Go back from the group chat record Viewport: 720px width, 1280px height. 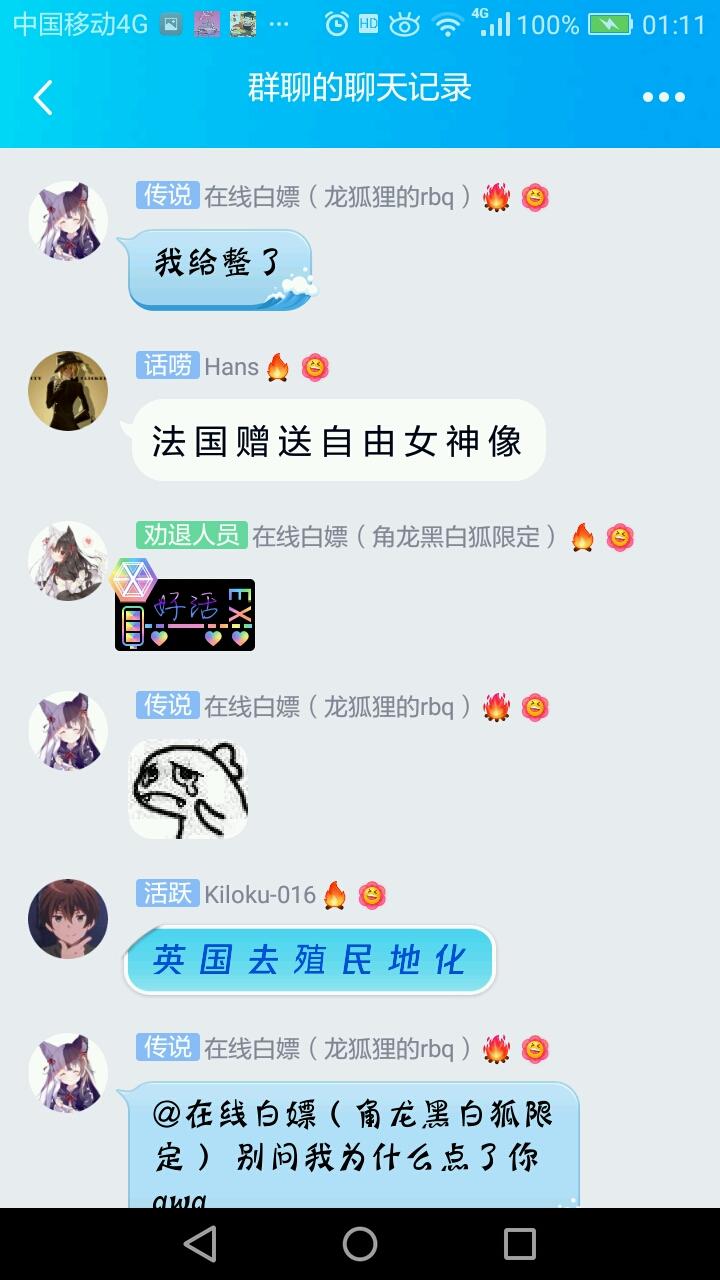pyautogui.click(x=42, y=98)
